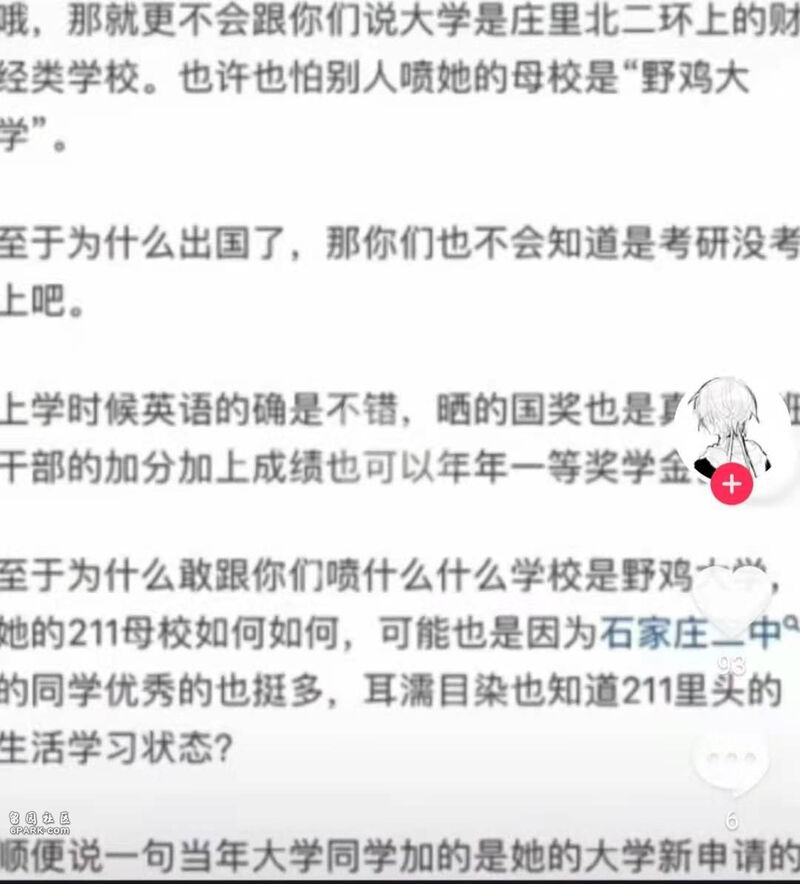
Task: Open the blue 石家庄二中 search link
Action: (x=690, y=632)
